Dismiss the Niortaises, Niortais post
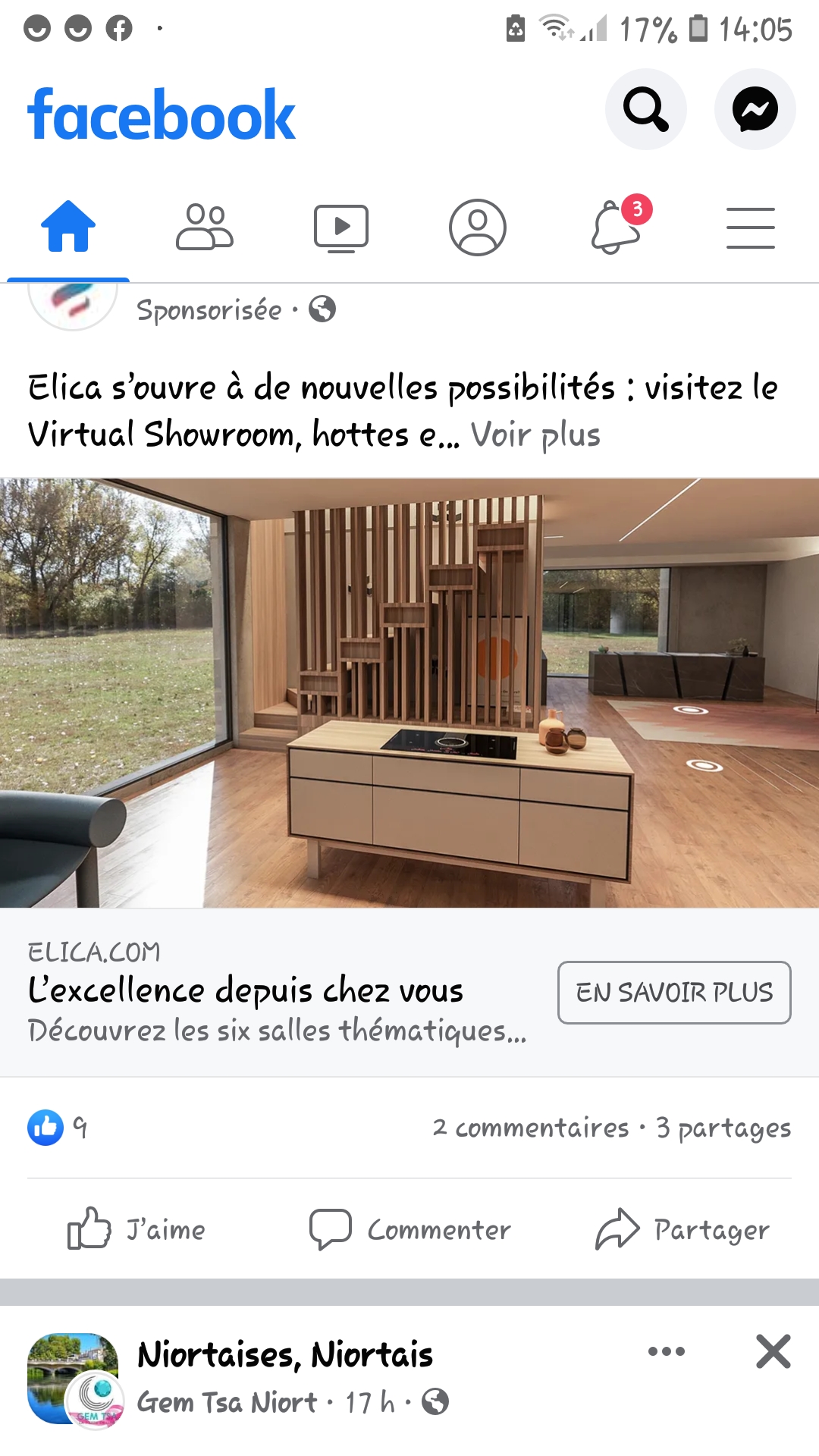Screen dimensions: 819x1456 (773, 1351)
